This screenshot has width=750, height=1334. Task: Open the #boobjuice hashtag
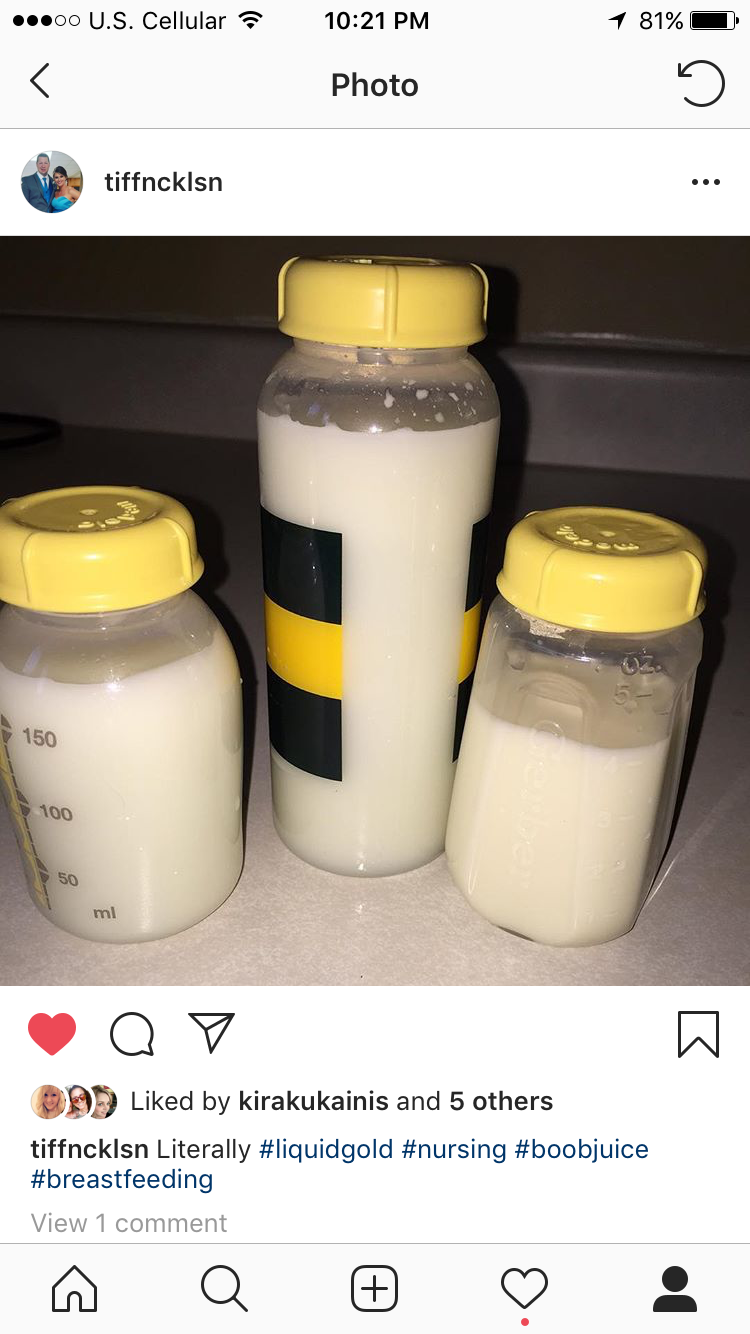pyautogui.click(x=581, y=1149)
